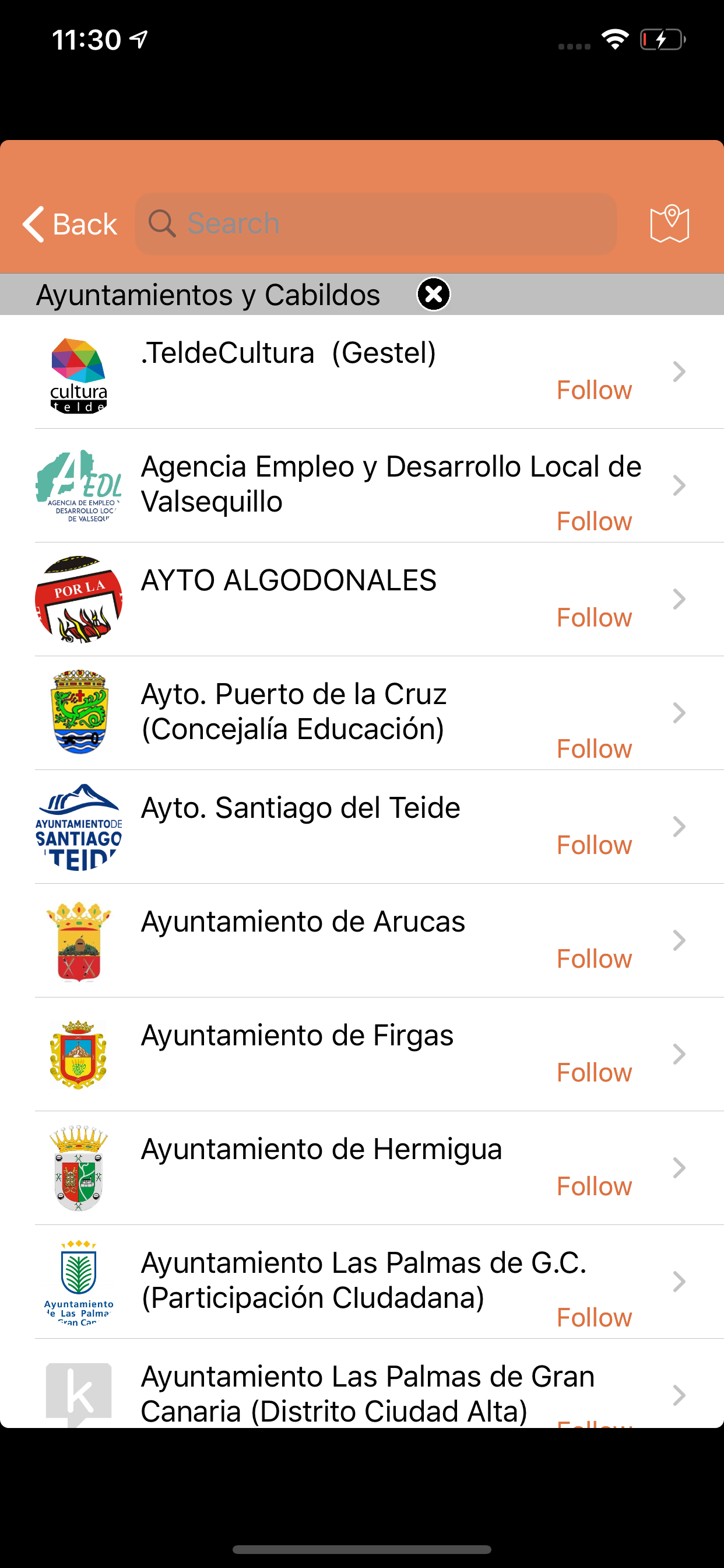Image resolution: width=724 pixels, height=1568 pixels.
Task: Follow Ayuntamiento de Arucas
Action: pos(594,960)
